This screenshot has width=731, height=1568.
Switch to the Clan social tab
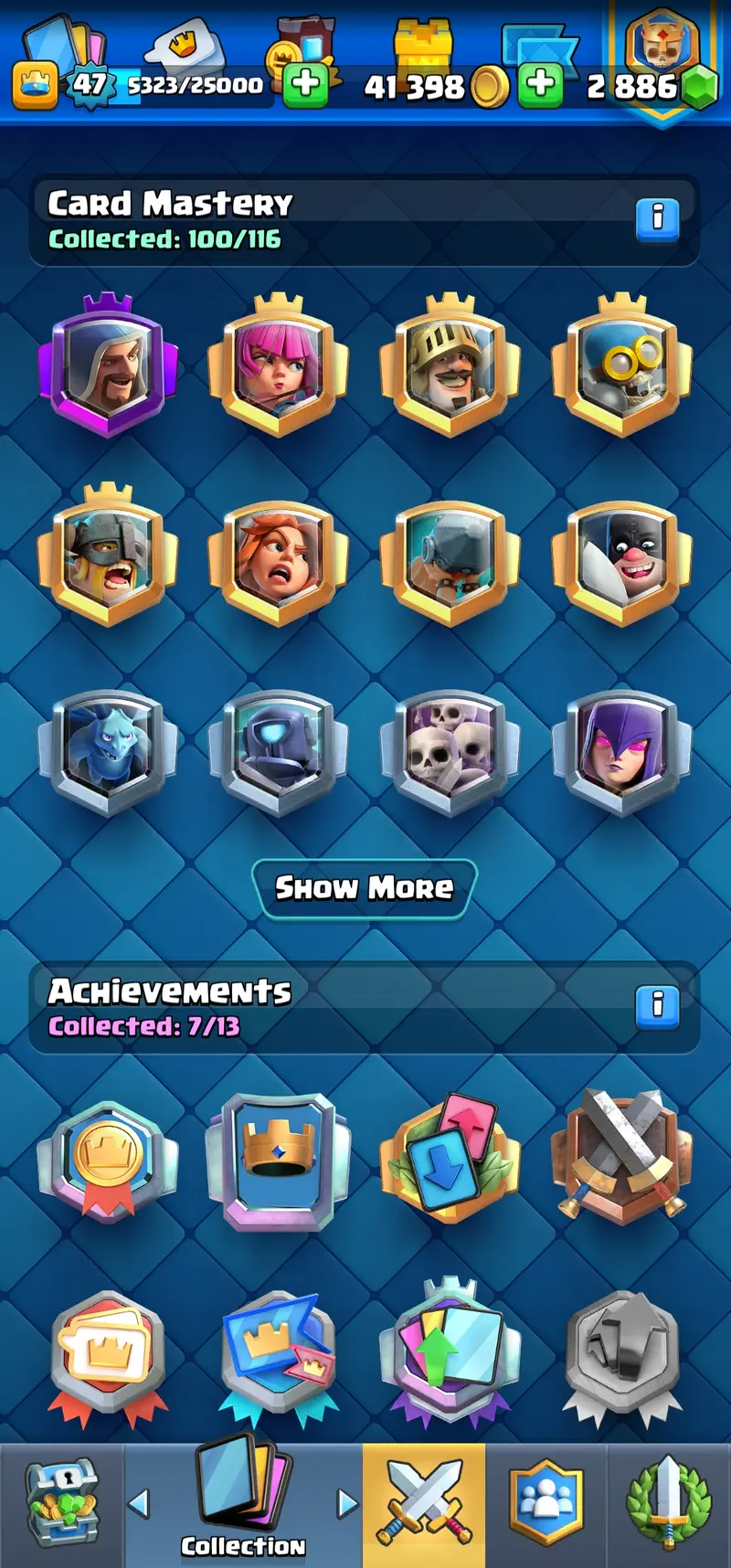(x=546, y=1503)
